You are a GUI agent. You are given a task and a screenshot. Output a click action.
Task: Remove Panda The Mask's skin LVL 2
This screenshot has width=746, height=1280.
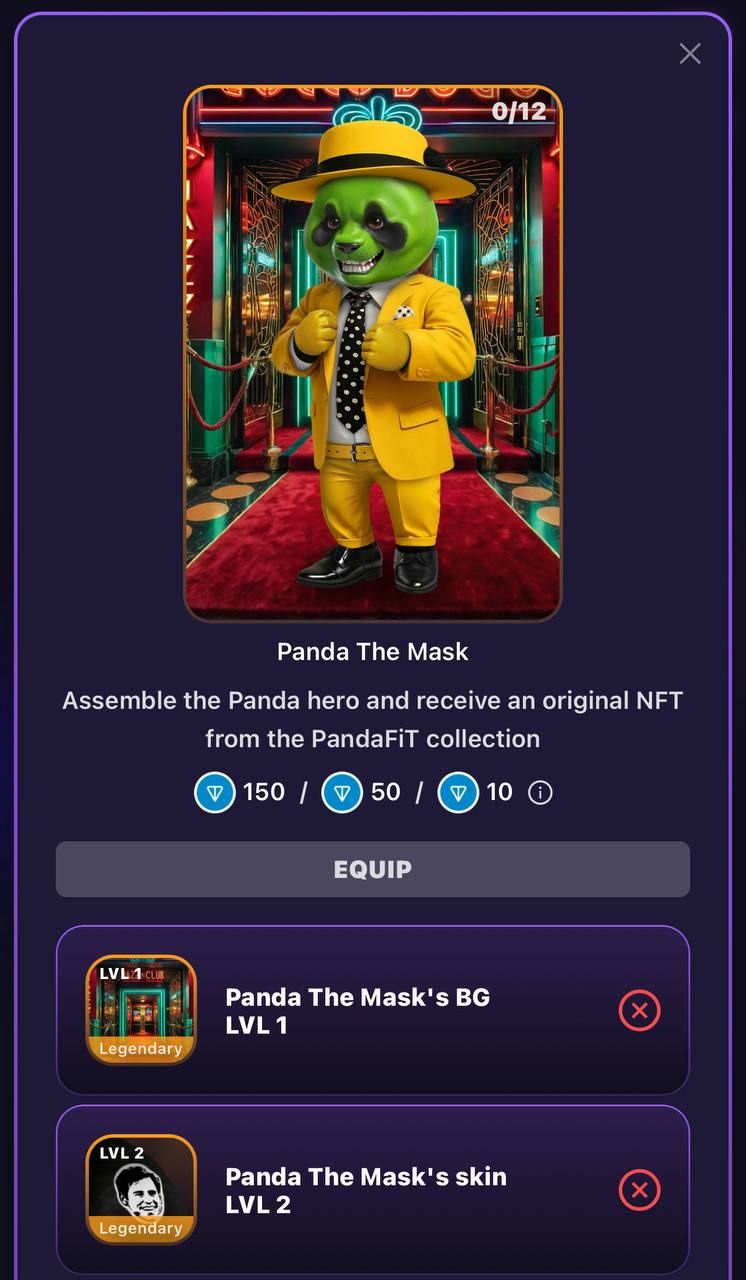[640, 1190]
